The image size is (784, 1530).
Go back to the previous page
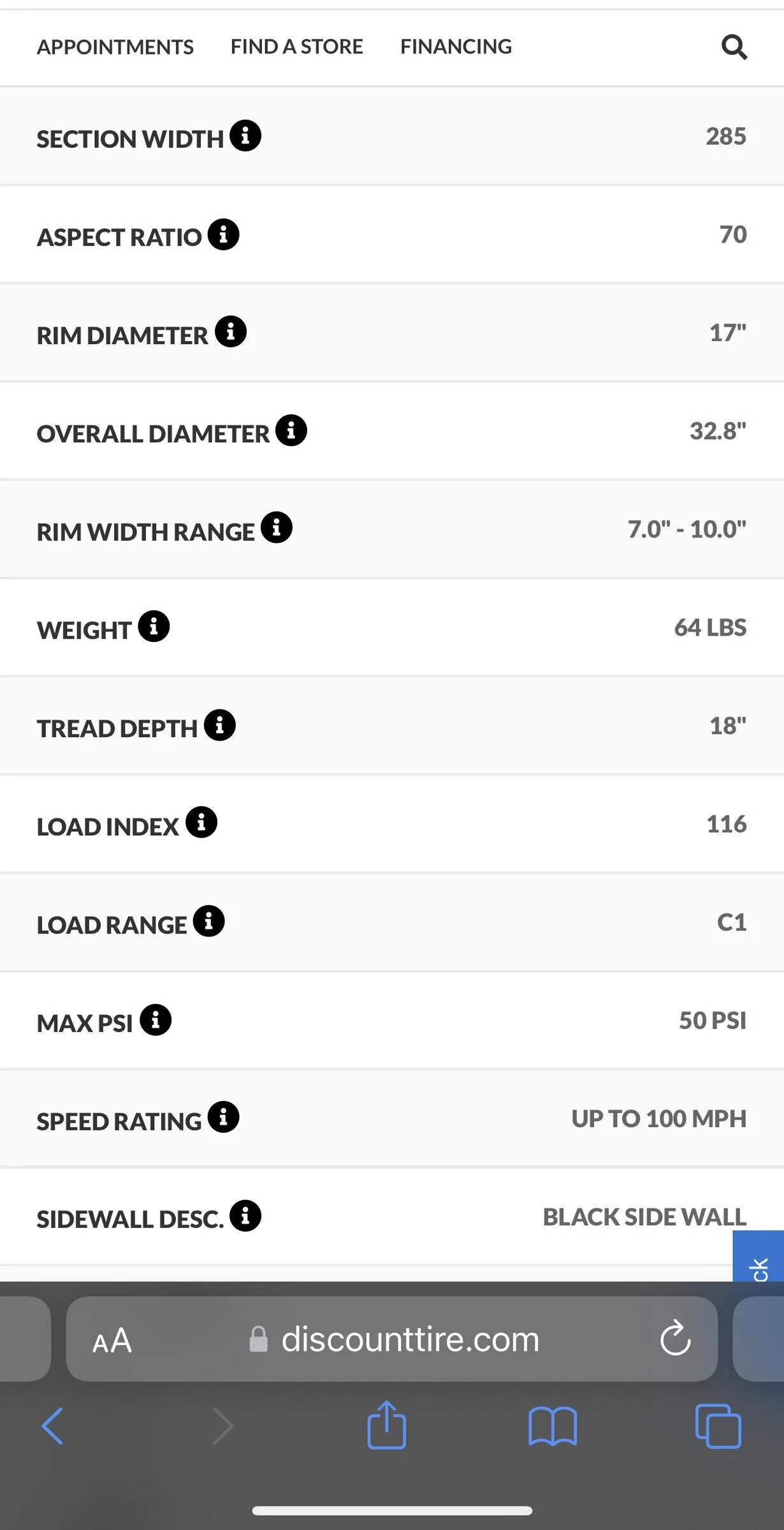(x=52, y=1426)
